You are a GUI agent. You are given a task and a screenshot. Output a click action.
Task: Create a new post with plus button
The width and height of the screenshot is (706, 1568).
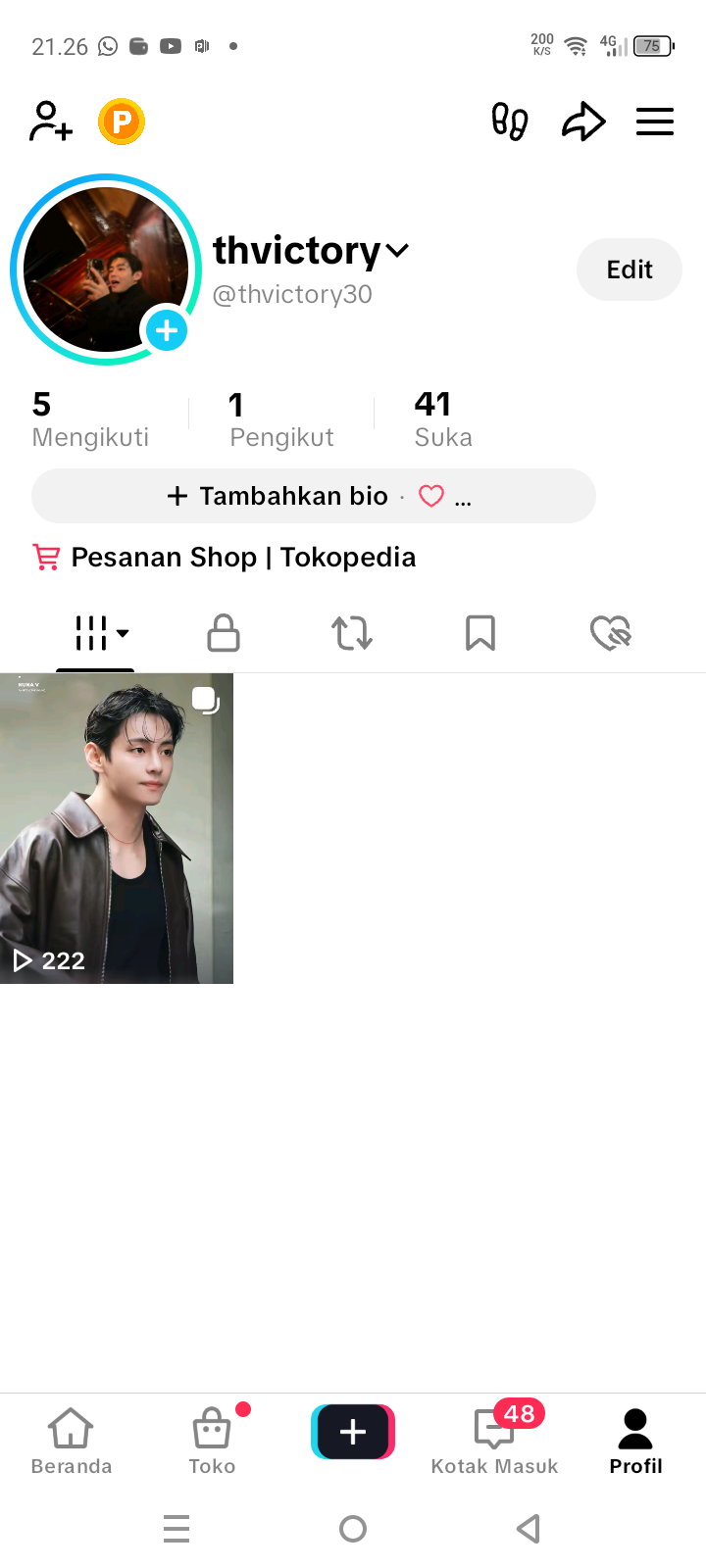(353, 1432)
